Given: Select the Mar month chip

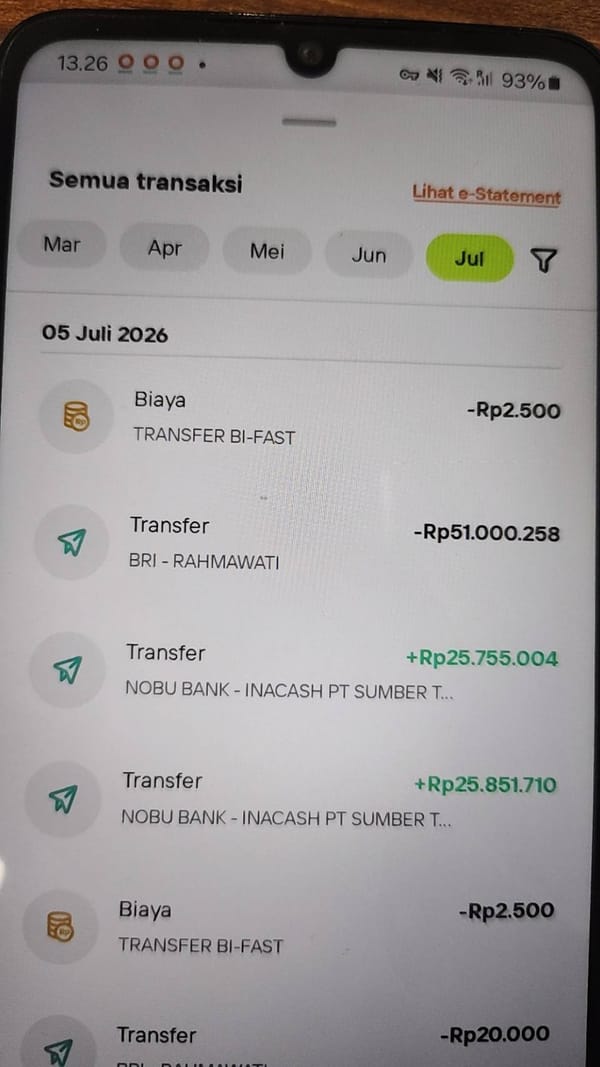Looking at the screenshot, I should [61, 244].
